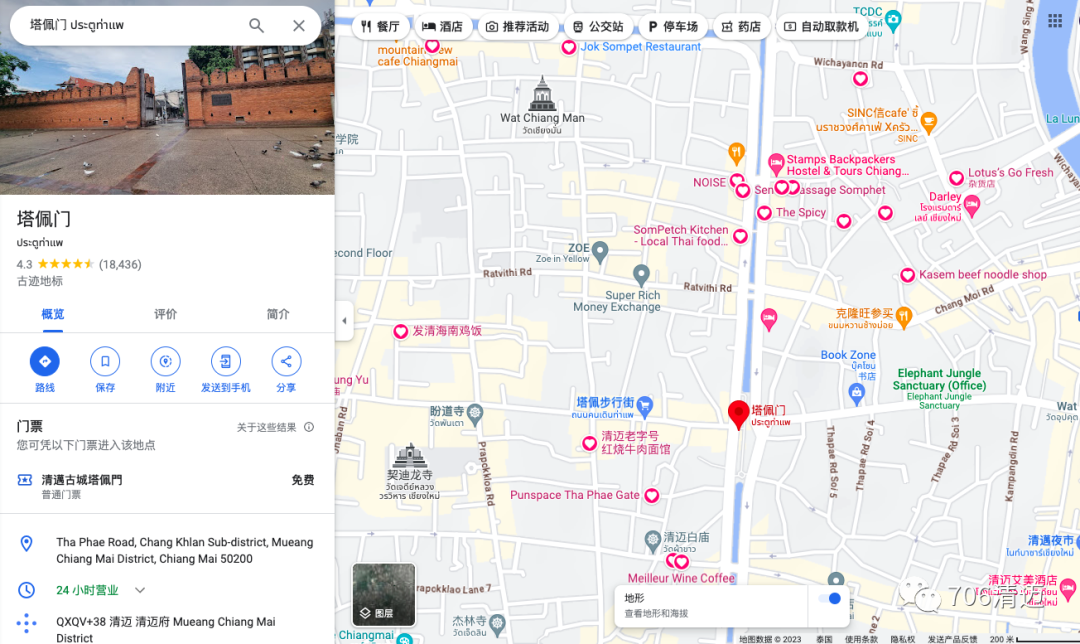Open the 餐厅 restaurants chip
The height and width of the screenshot is (644, 1080).
tap(380, 27)
